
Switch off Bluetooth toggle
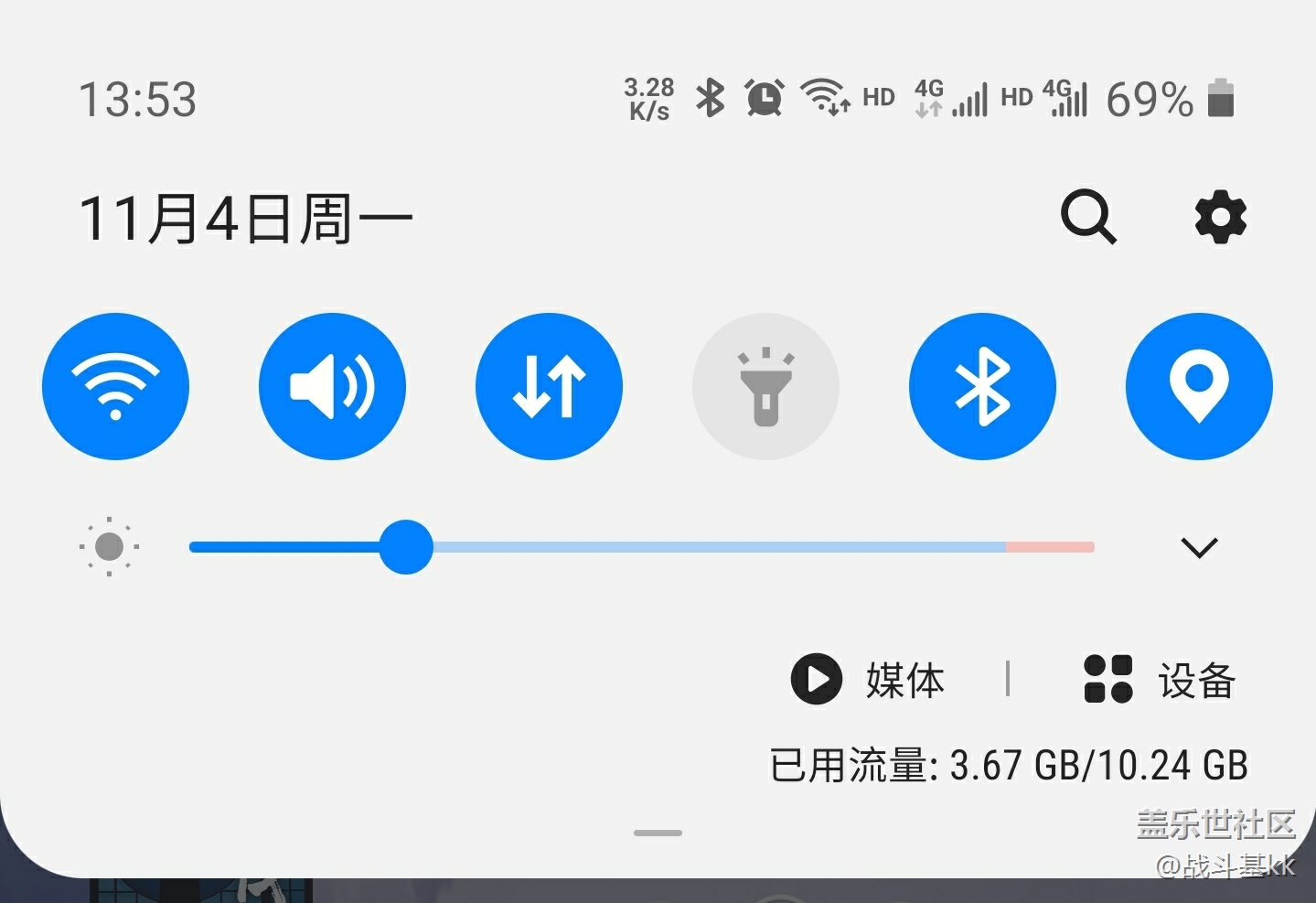coord(982,386)
